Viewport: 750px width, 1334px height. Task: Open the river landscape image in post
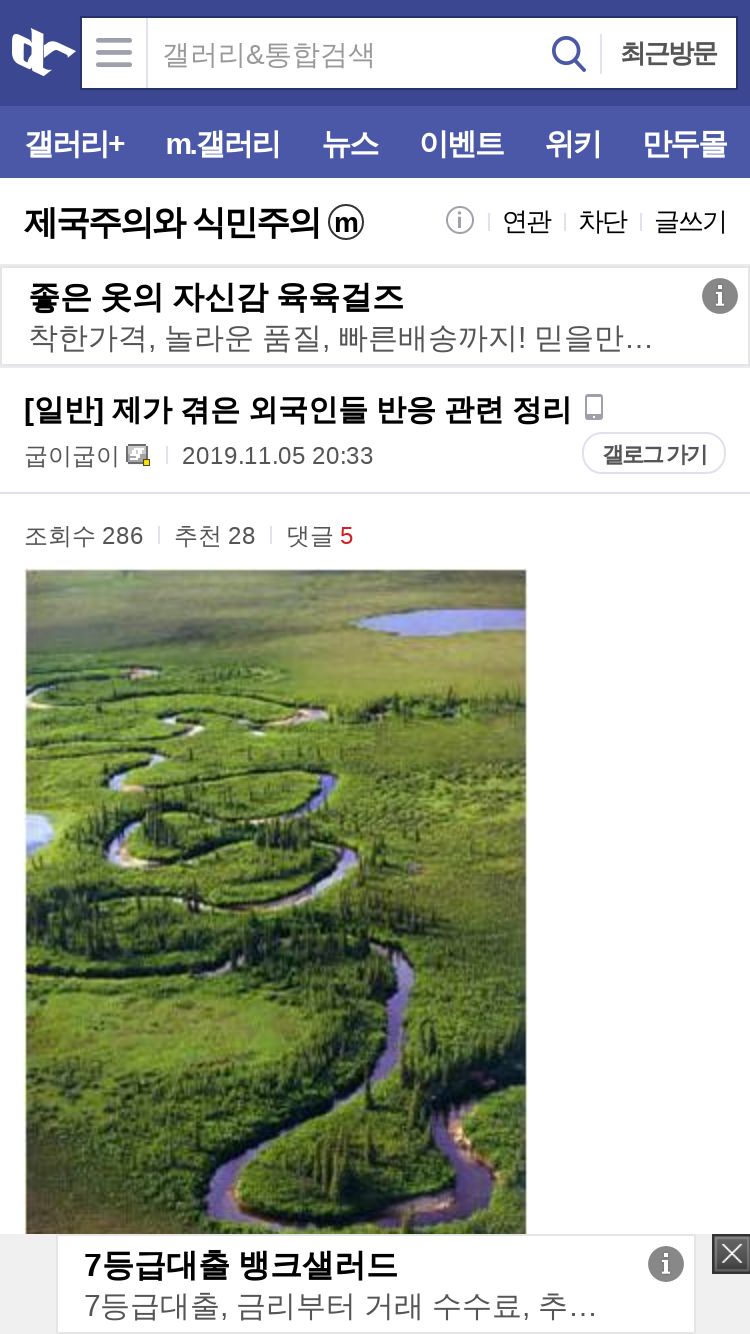click(276, 901)
